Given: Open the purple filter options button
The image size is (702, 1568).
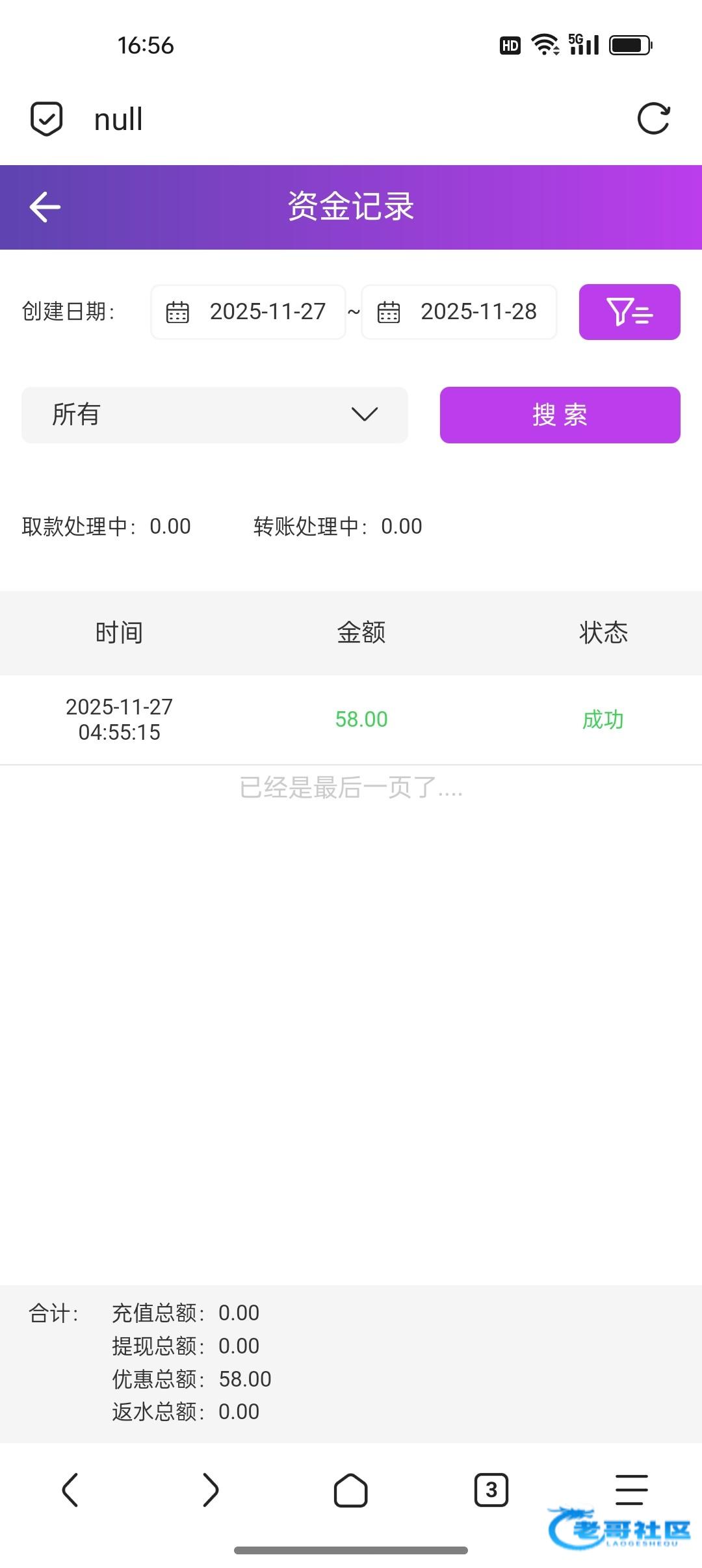Looking at the screenshot, I should tap(629, 312).
